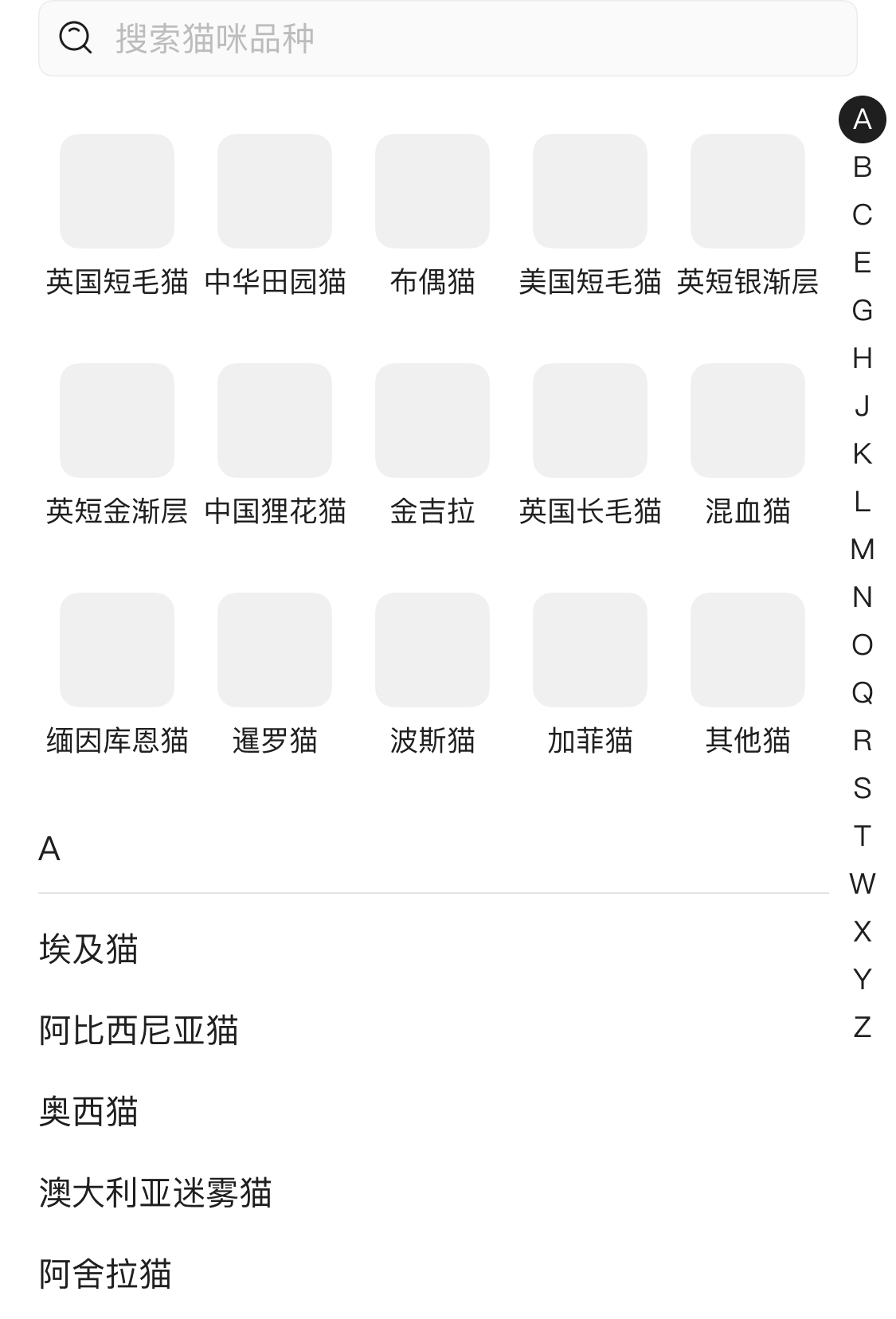Choose 阿比西尼亚猫 in the list
896x1319 pixels.
click(x=139, y=1030)
